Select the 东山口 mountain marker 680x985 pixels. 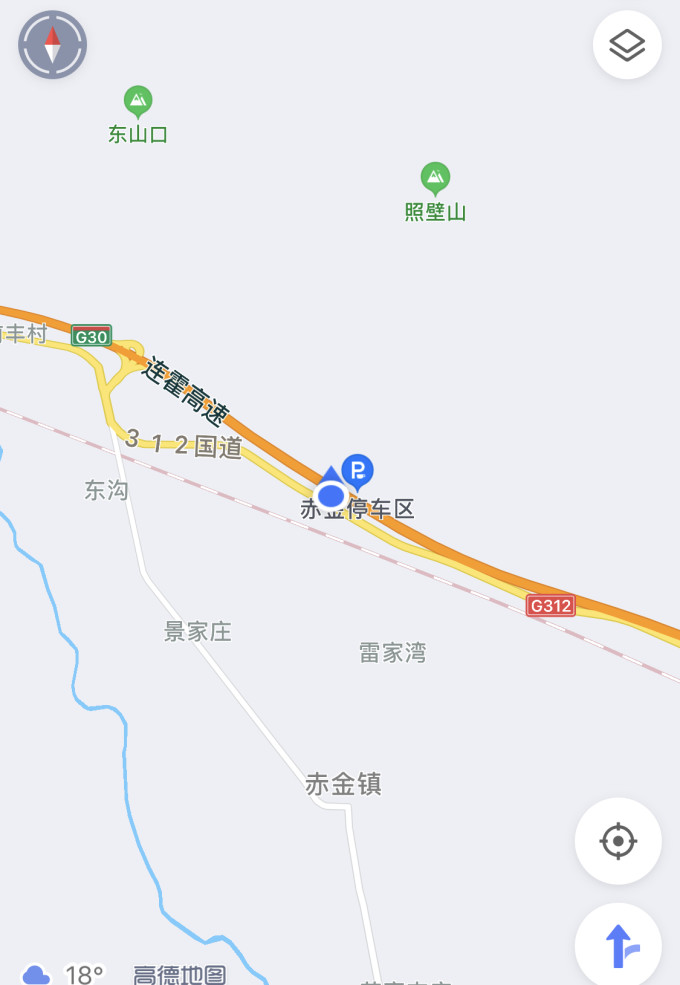tap(138, 101)
